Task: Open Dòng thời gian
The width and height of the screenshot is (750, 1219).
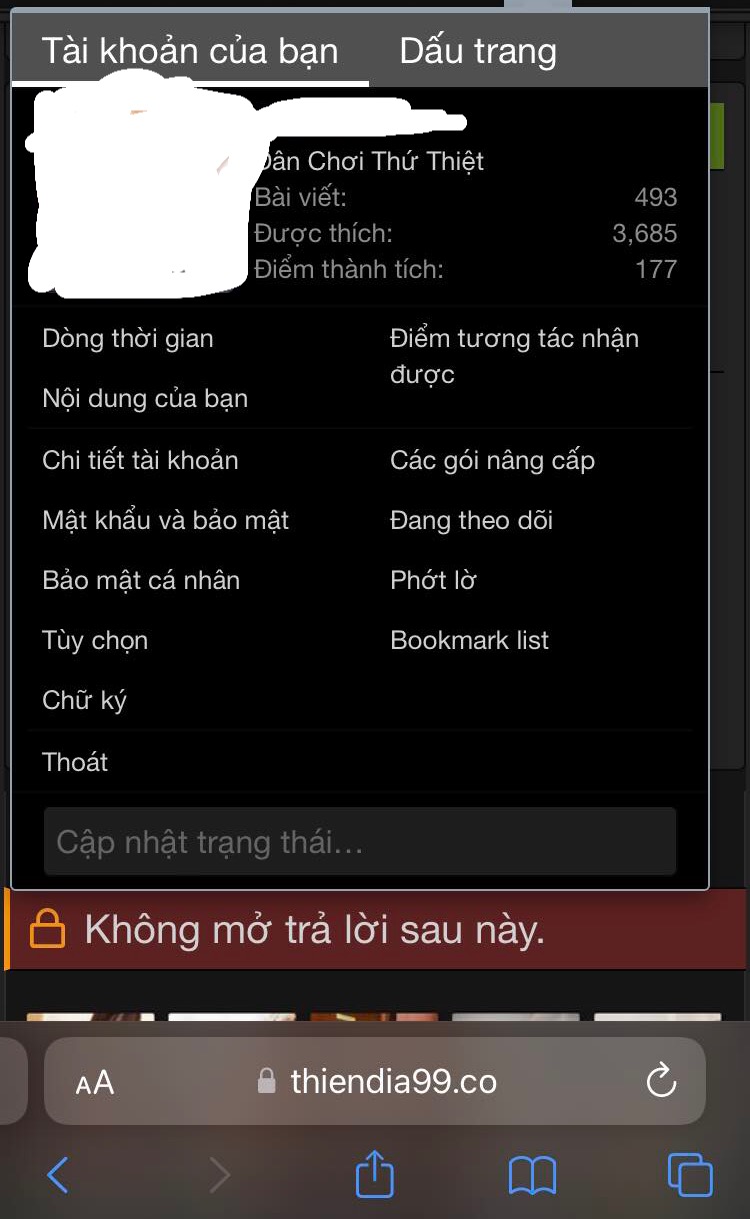Action: point(128,339)
